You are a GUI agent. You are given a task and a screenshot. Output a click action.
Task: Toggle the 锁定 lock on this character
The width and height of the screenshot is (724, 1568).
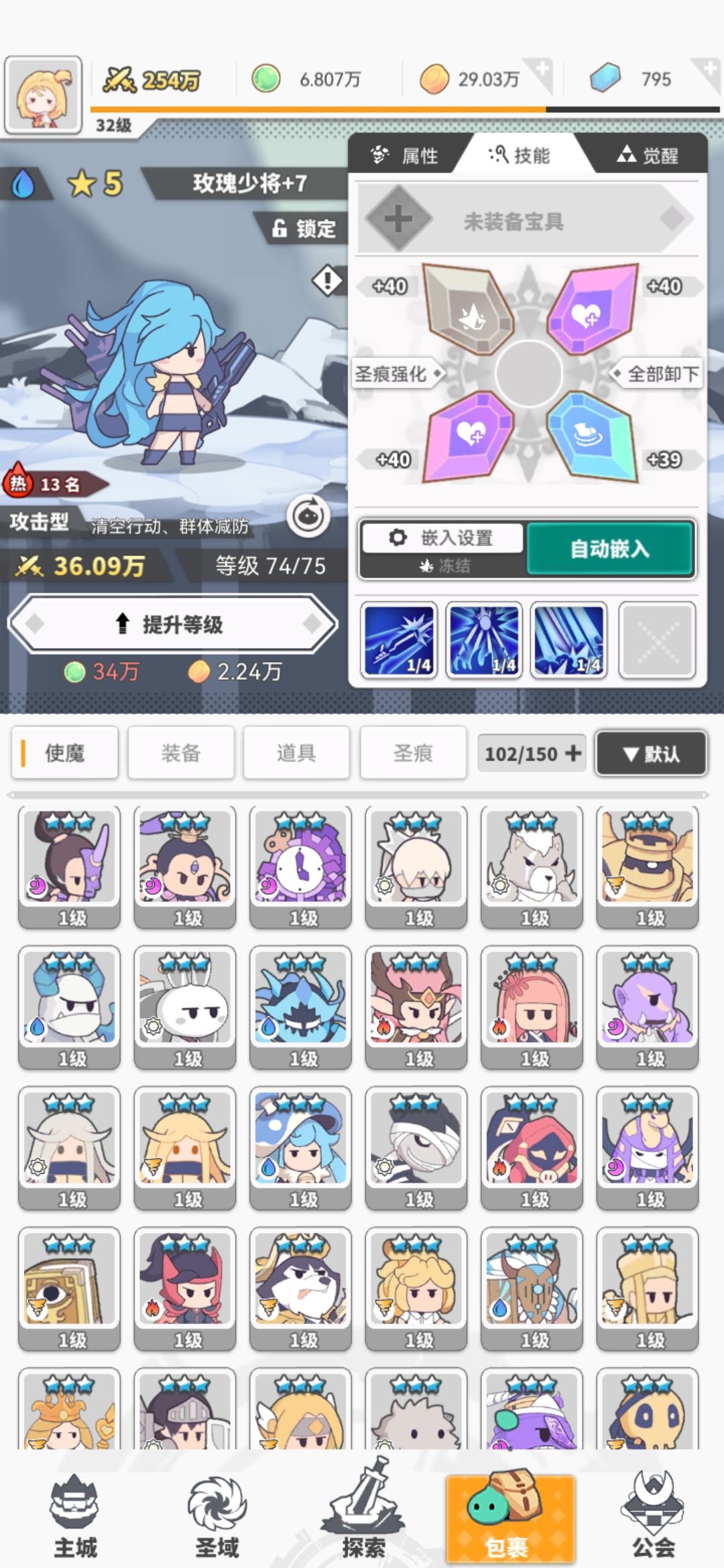point(303,229)
